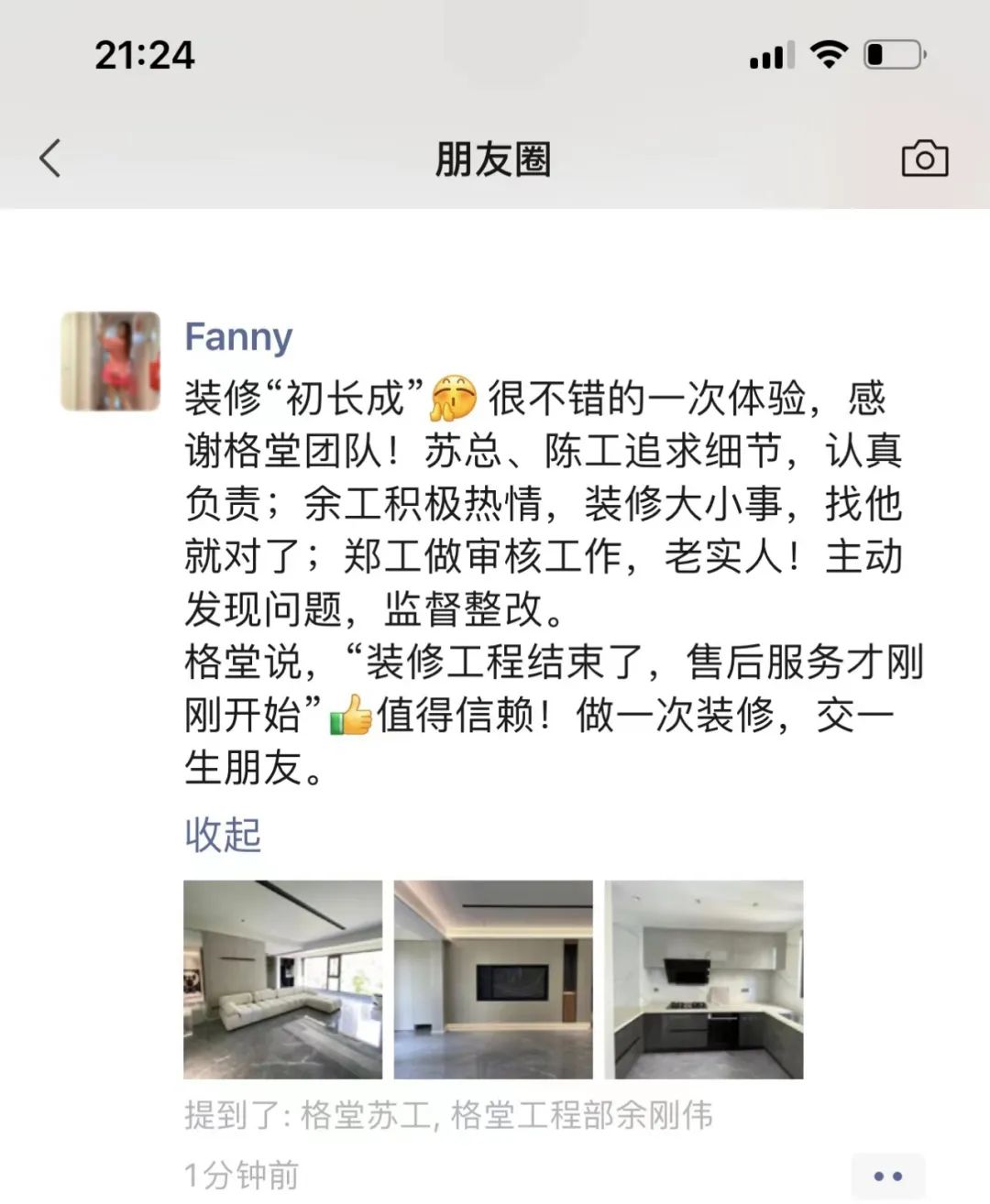Open the camera to post a moment

[x=924, y=159]
